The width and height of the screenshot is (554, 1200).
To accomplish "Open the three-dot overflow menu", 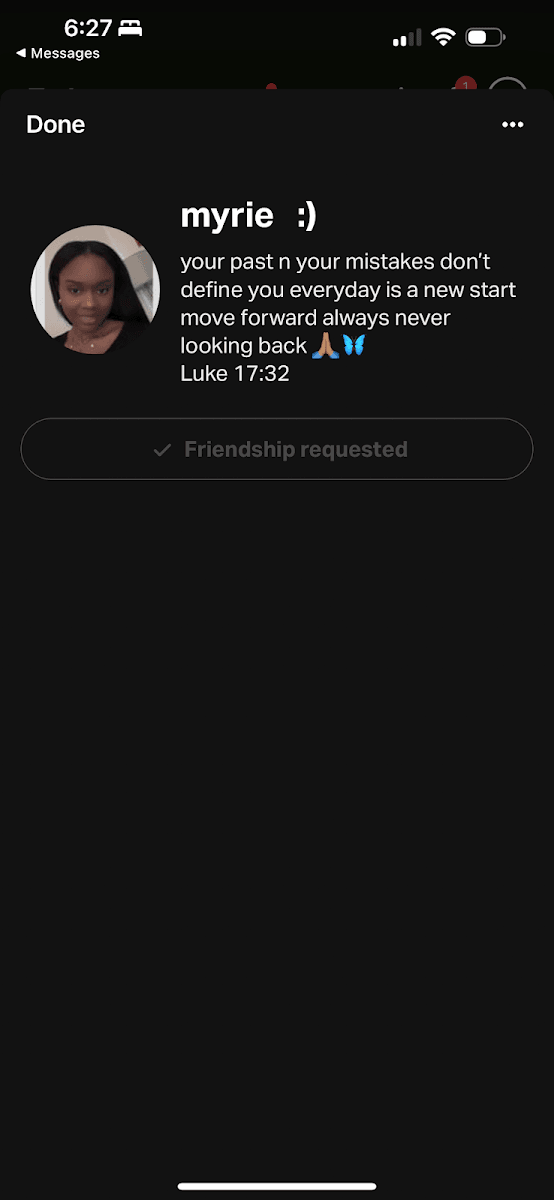I will click(x=513, y=125).
